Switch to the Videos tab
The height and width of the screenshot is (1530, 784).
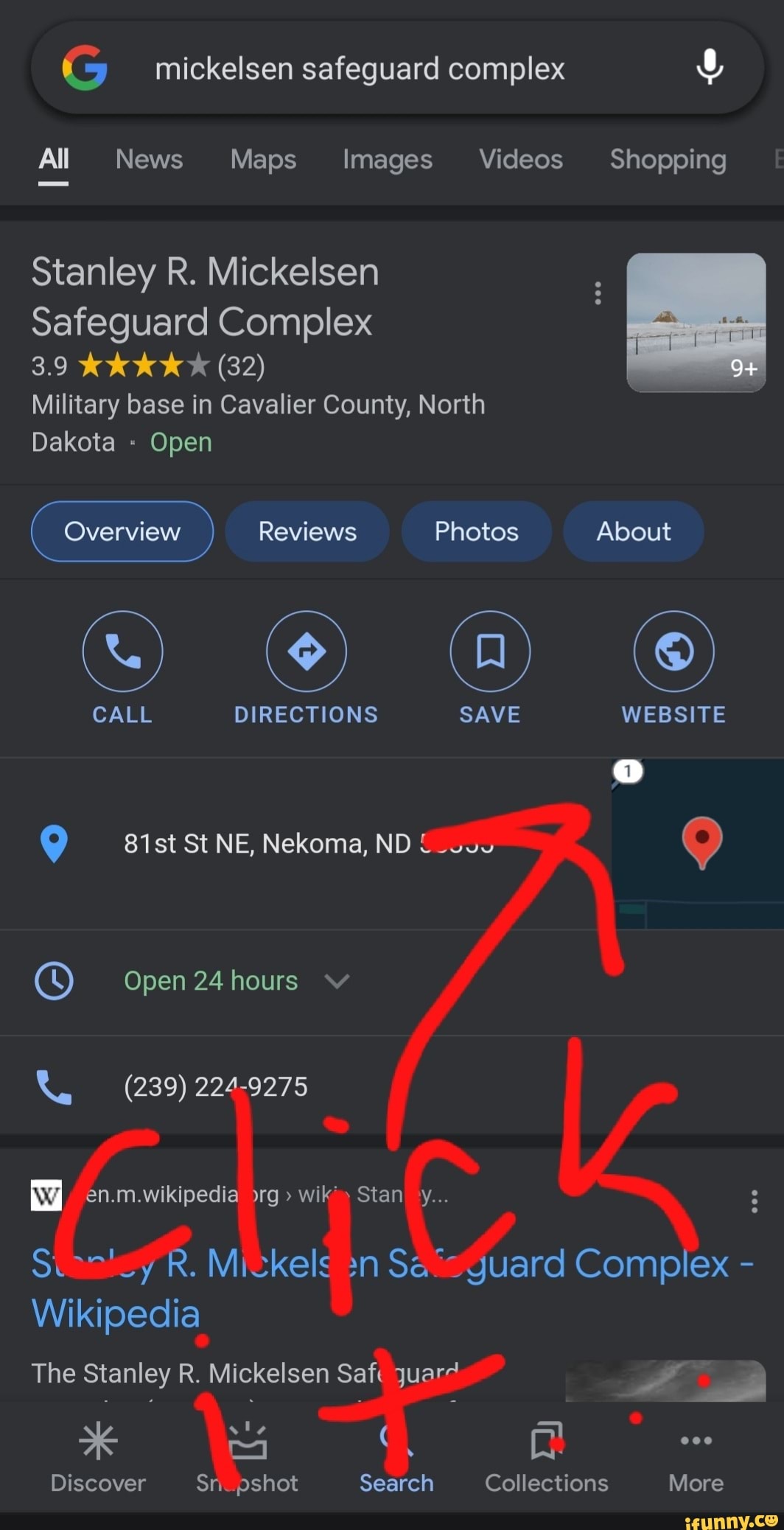tap(520, 159)
